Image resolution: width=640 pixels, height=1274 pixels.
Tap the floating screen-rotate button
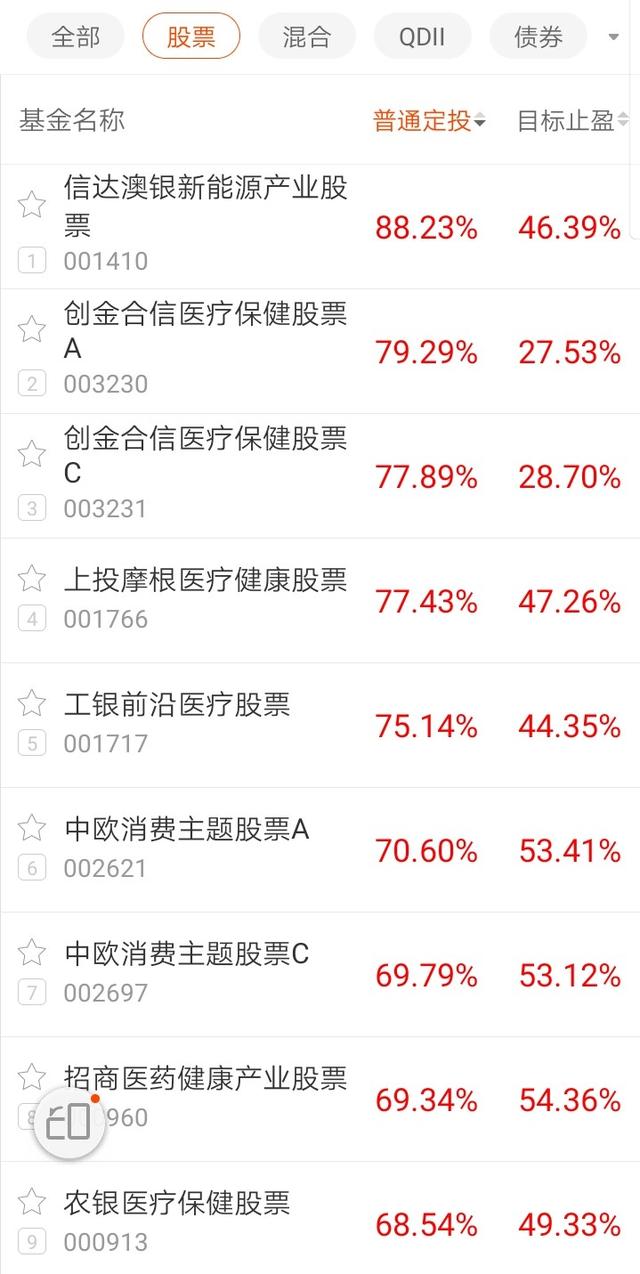[x=69, y=1124]
